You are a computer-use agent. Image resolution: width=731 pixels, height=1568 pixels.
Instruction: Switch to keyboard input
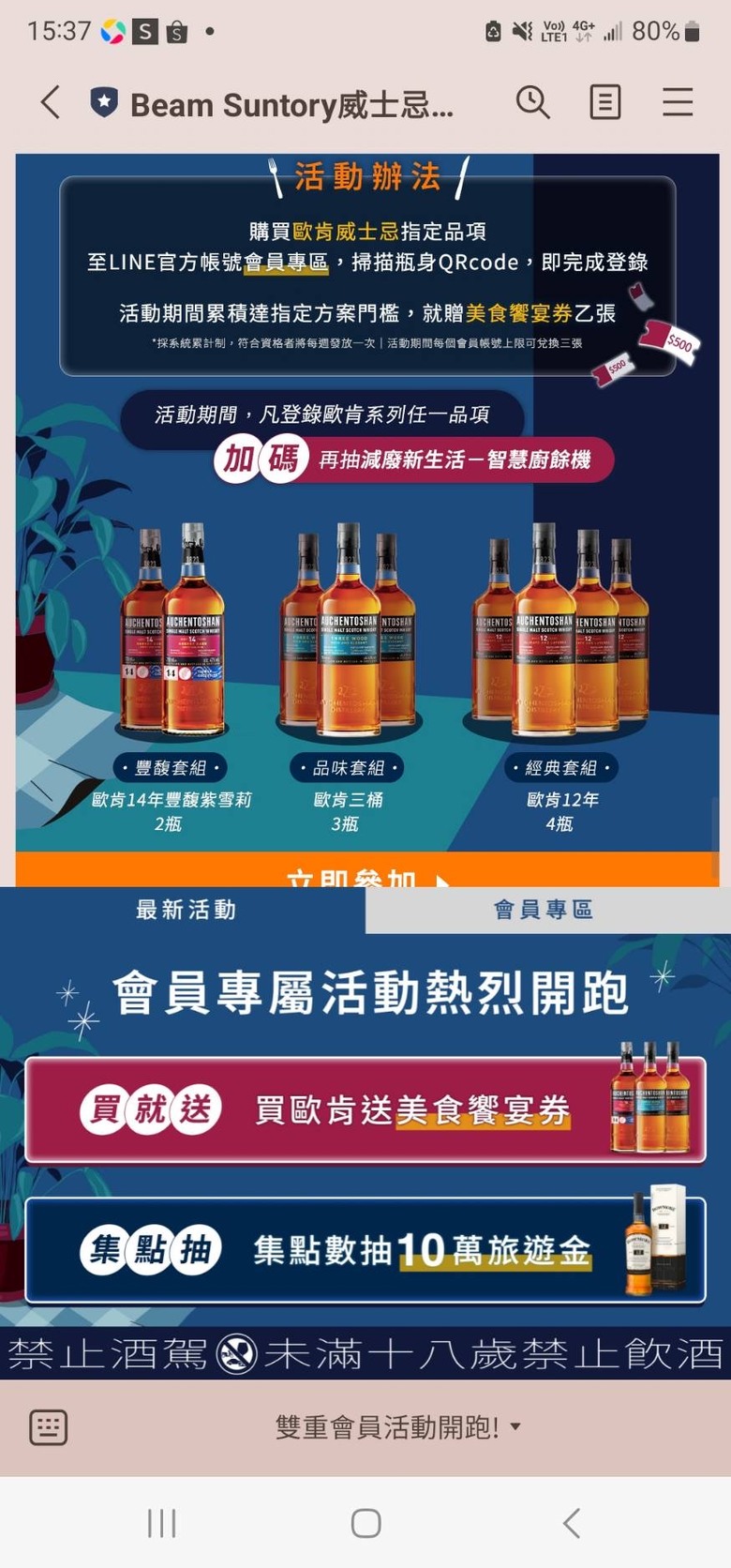[x=49, y=1427]
